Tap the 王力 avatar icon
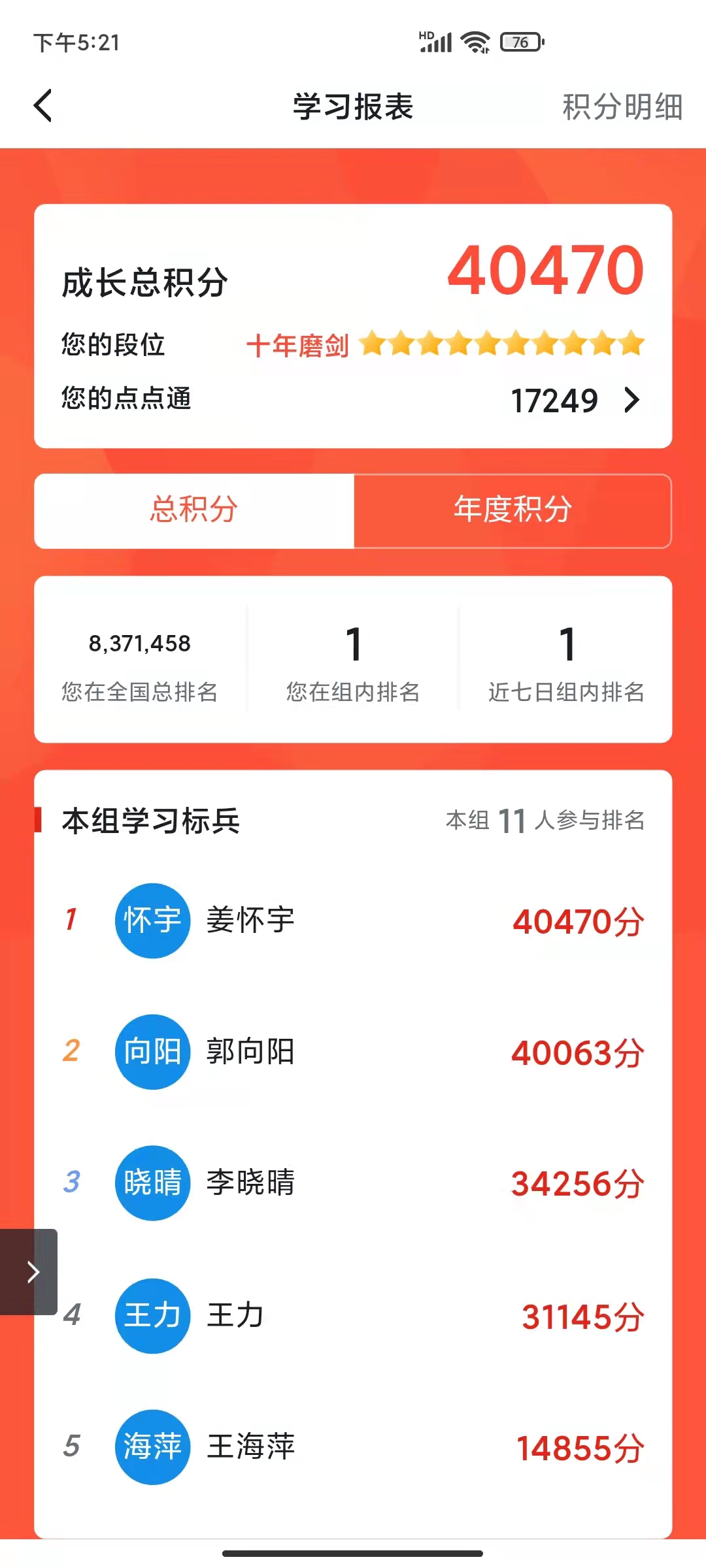The width and height of the screenshot is (706, 1568). pyautogui.click(x=152, y=1316)
